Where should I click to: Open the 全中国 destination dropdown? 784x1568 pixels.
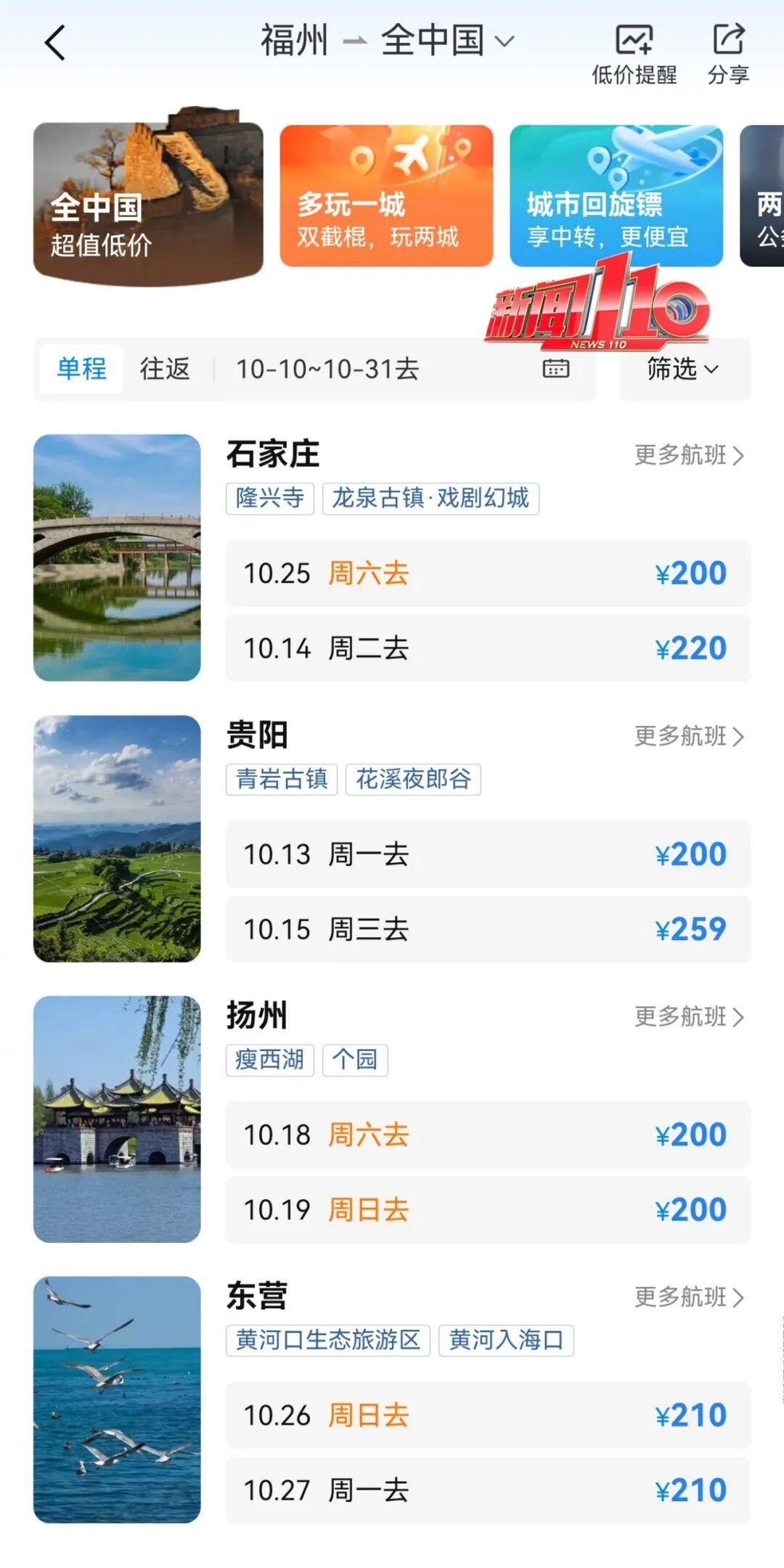point(446,41)
